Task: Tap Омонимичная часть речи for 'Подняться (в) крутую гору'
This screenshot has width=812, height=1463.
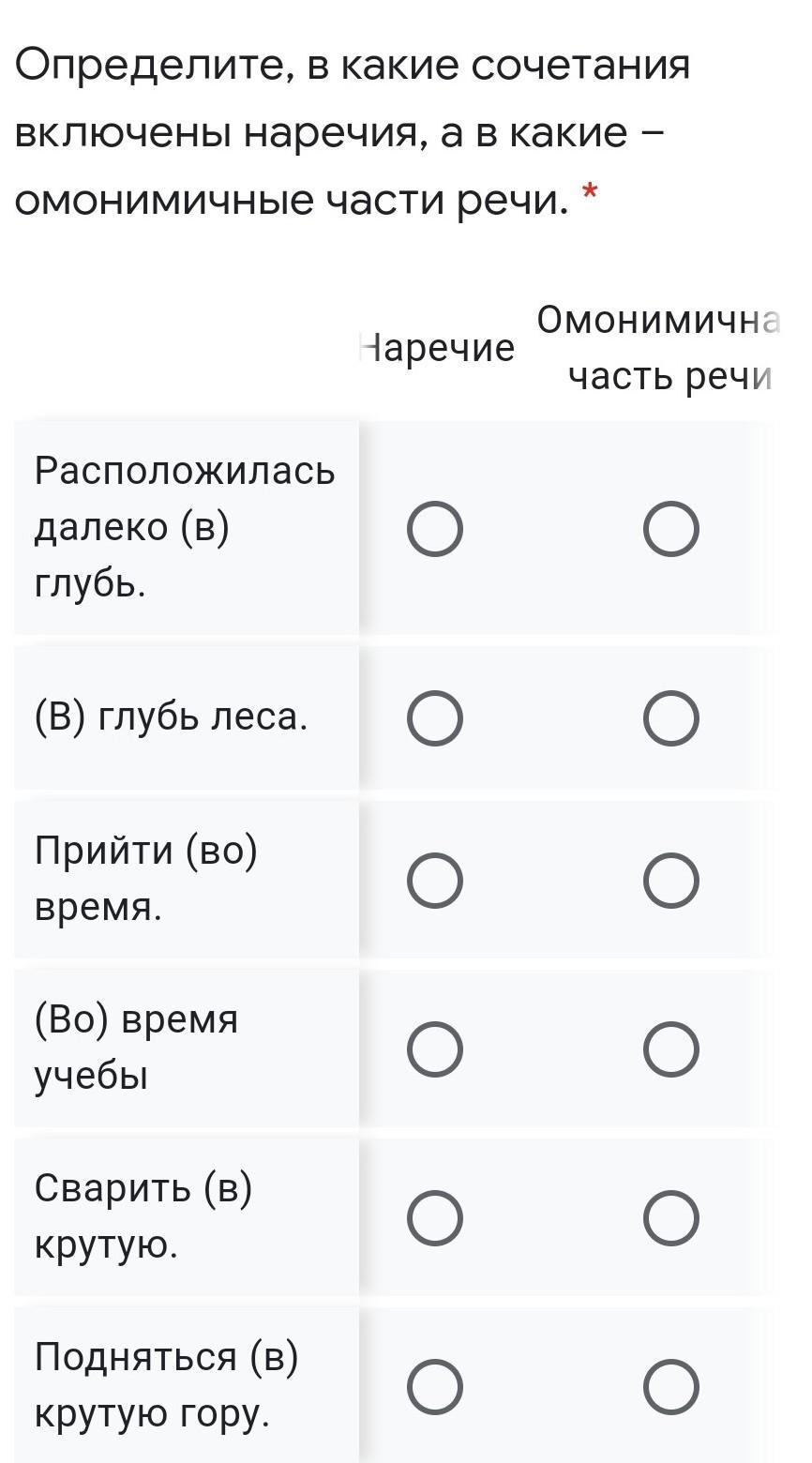Action: (x=670, y=1386)
